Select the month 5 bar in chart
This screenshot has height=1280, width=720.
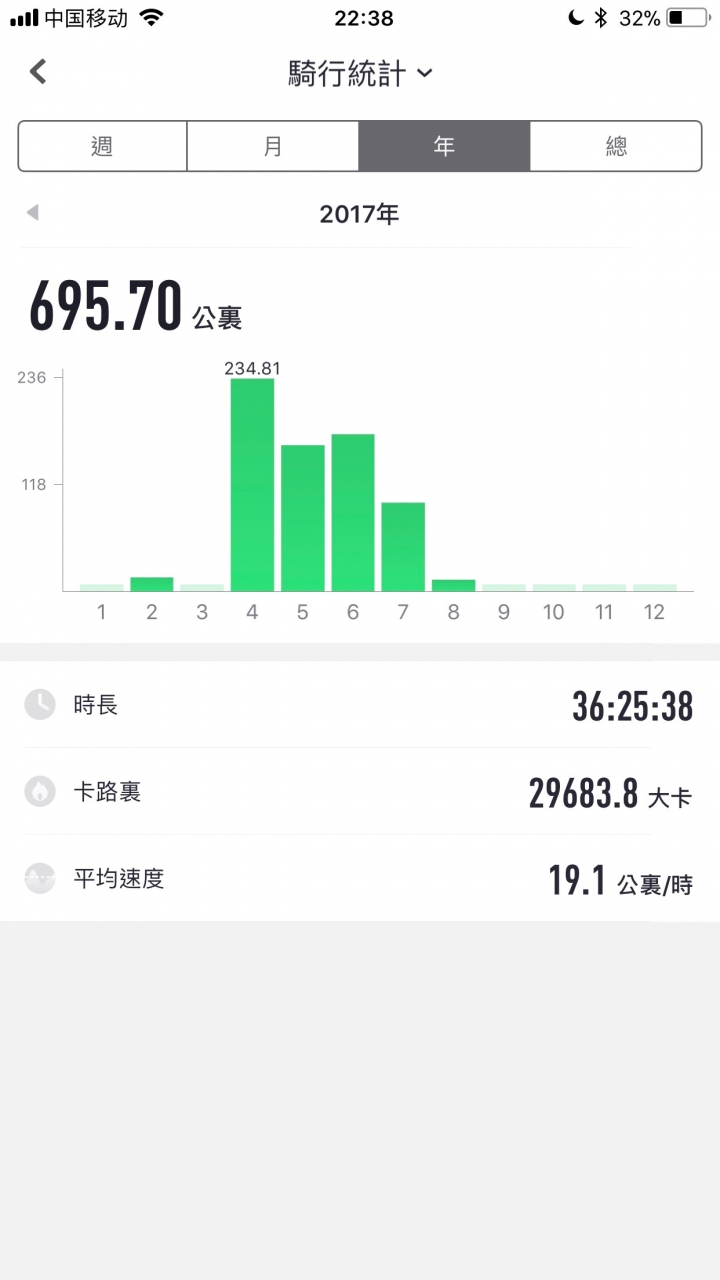coord(302,518)
